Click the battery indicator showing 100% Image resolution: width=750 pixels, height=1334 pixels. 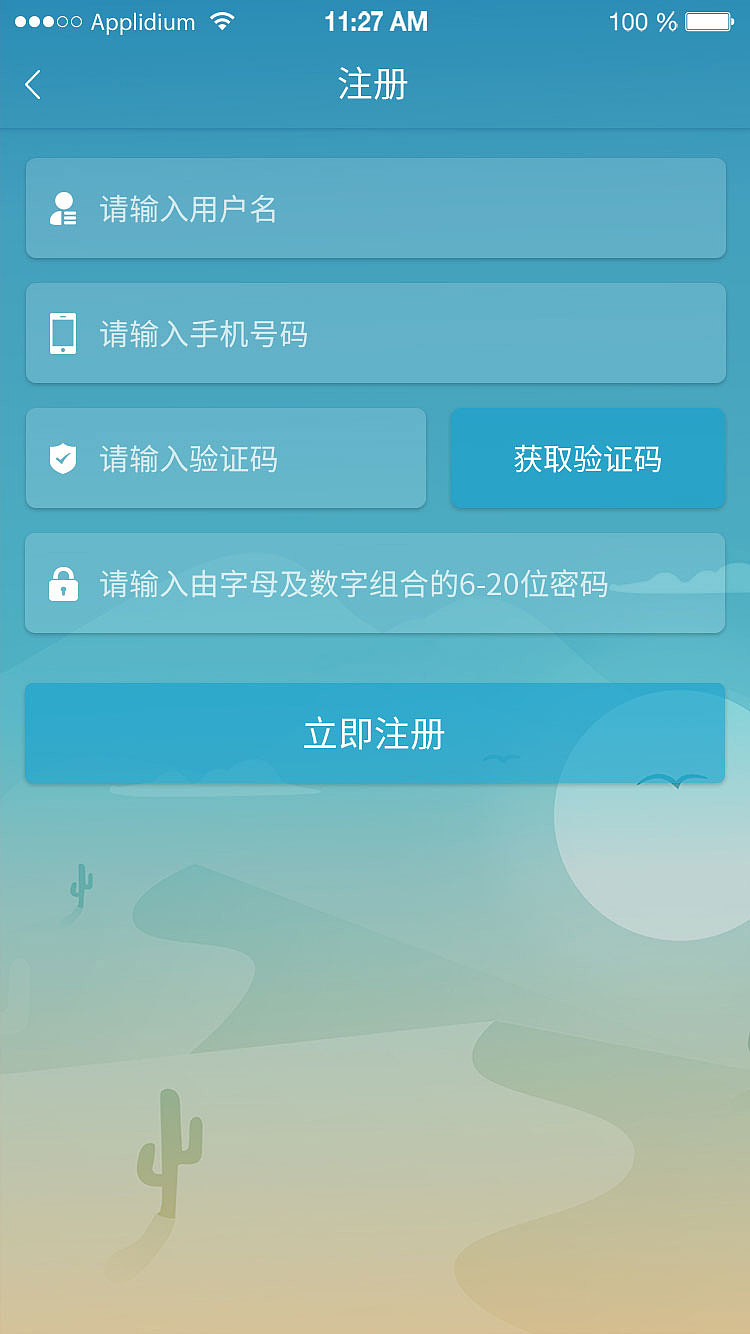pyautogui.click(x=707, y=21)
